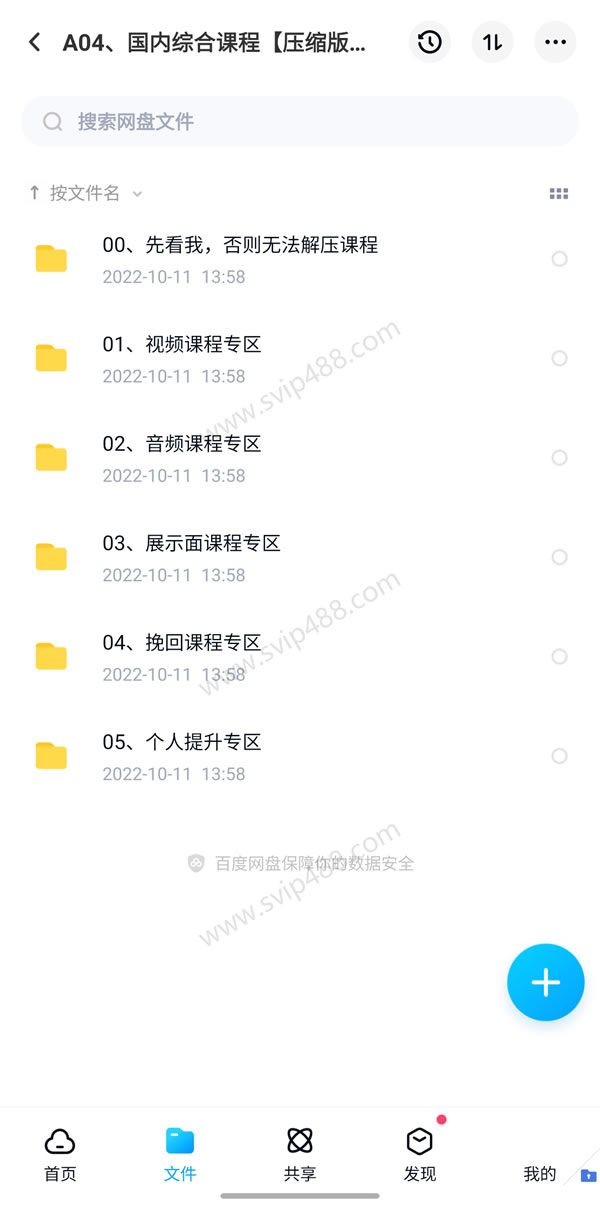The height and width of the screenshot is (1207, 600).
Task: Open folder 05、个人提升专区
Action: tap(300, 756)
